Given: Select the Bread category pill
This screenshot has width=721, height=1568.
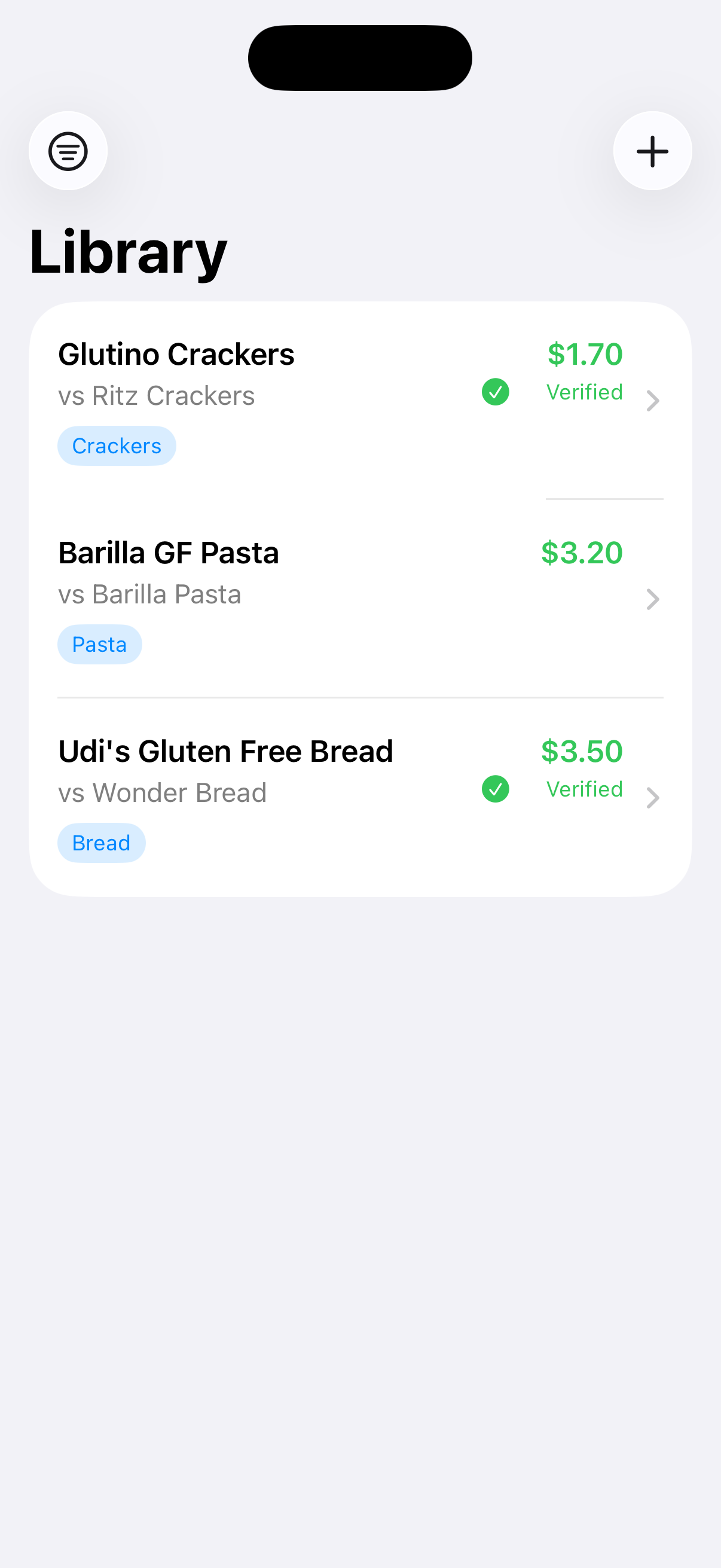Looking at the screenshot, I should tap(101, 843).
